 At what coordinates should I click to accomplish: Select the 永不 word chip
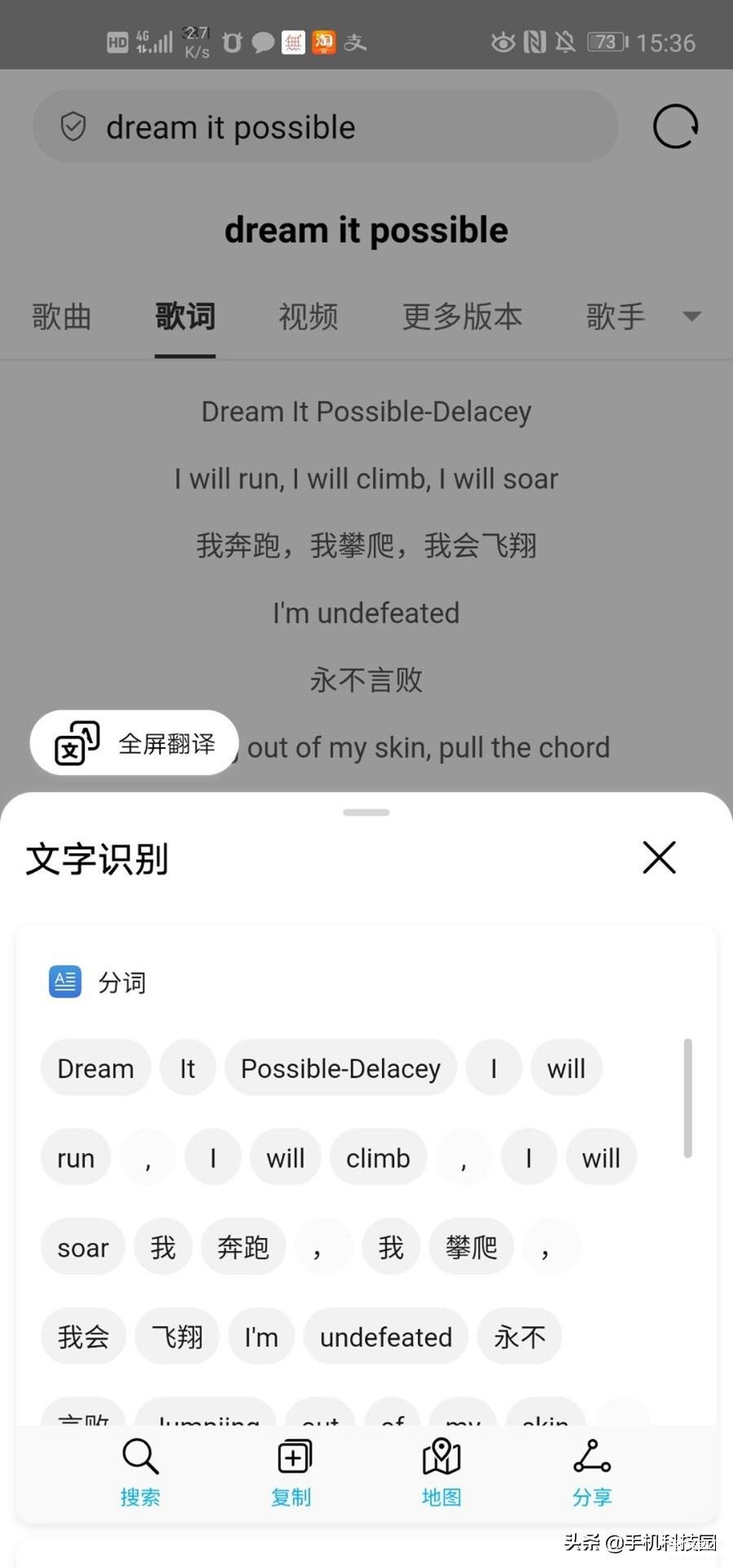click(x=520, y=1337)
